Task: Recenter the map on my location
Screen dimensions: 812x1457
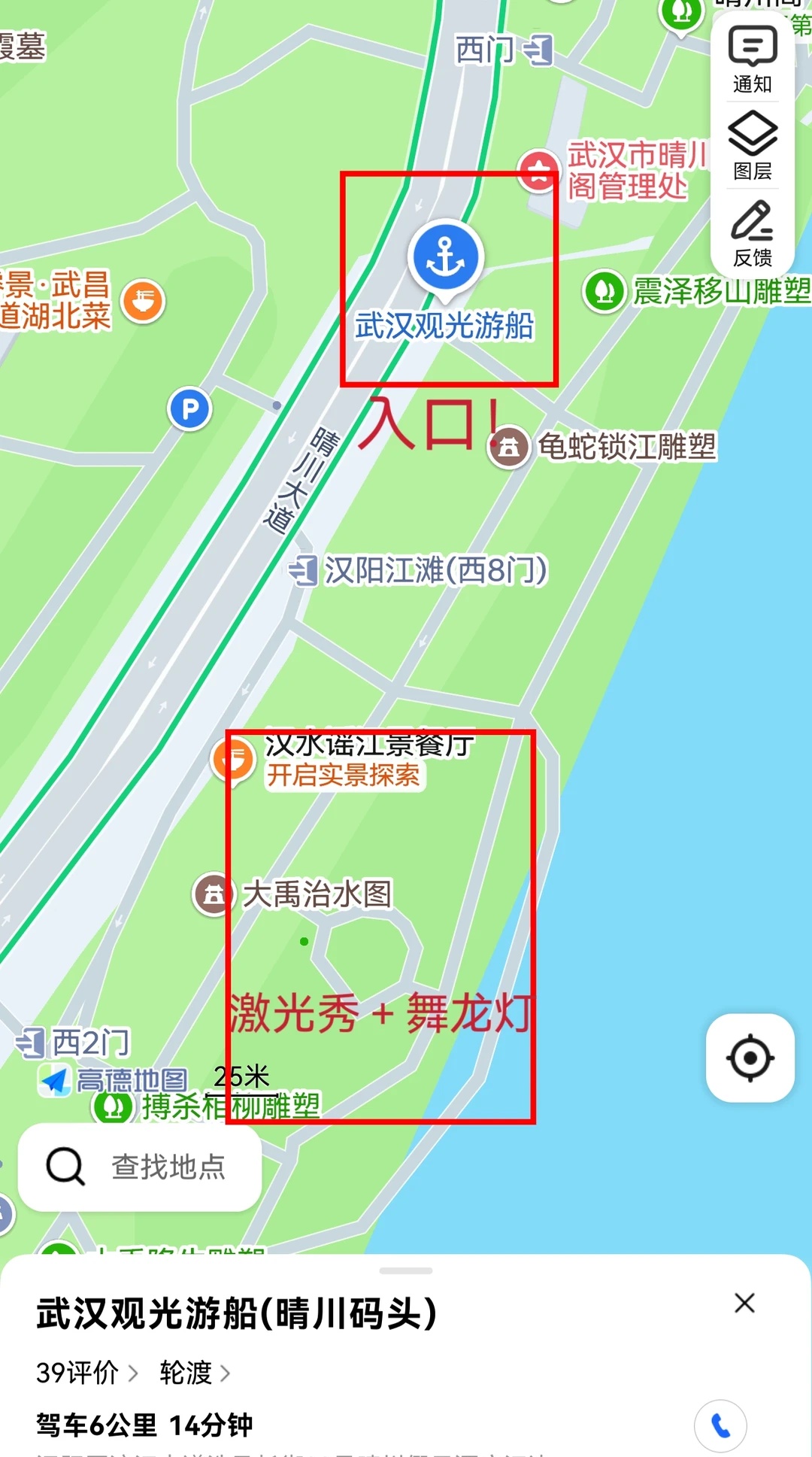Action: coord(750,1058)
